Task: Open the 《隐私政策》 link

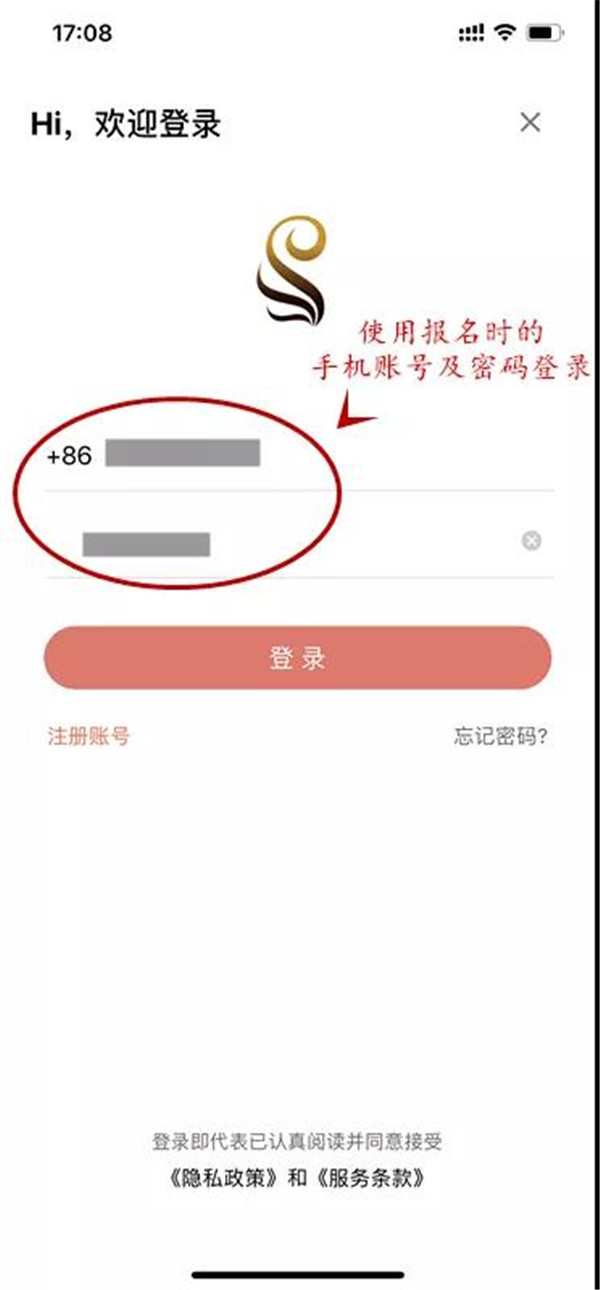Action: tap(222, 1177)
